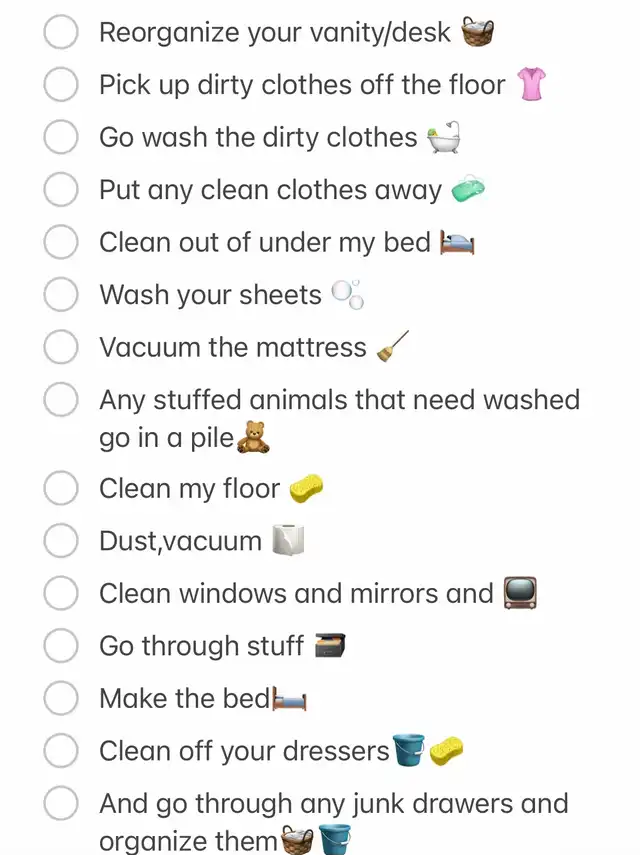This screenshot has height=855, width=640.
Task: Tick the Go wash the dirty clothes item
Action: click(x=61, y=137)
